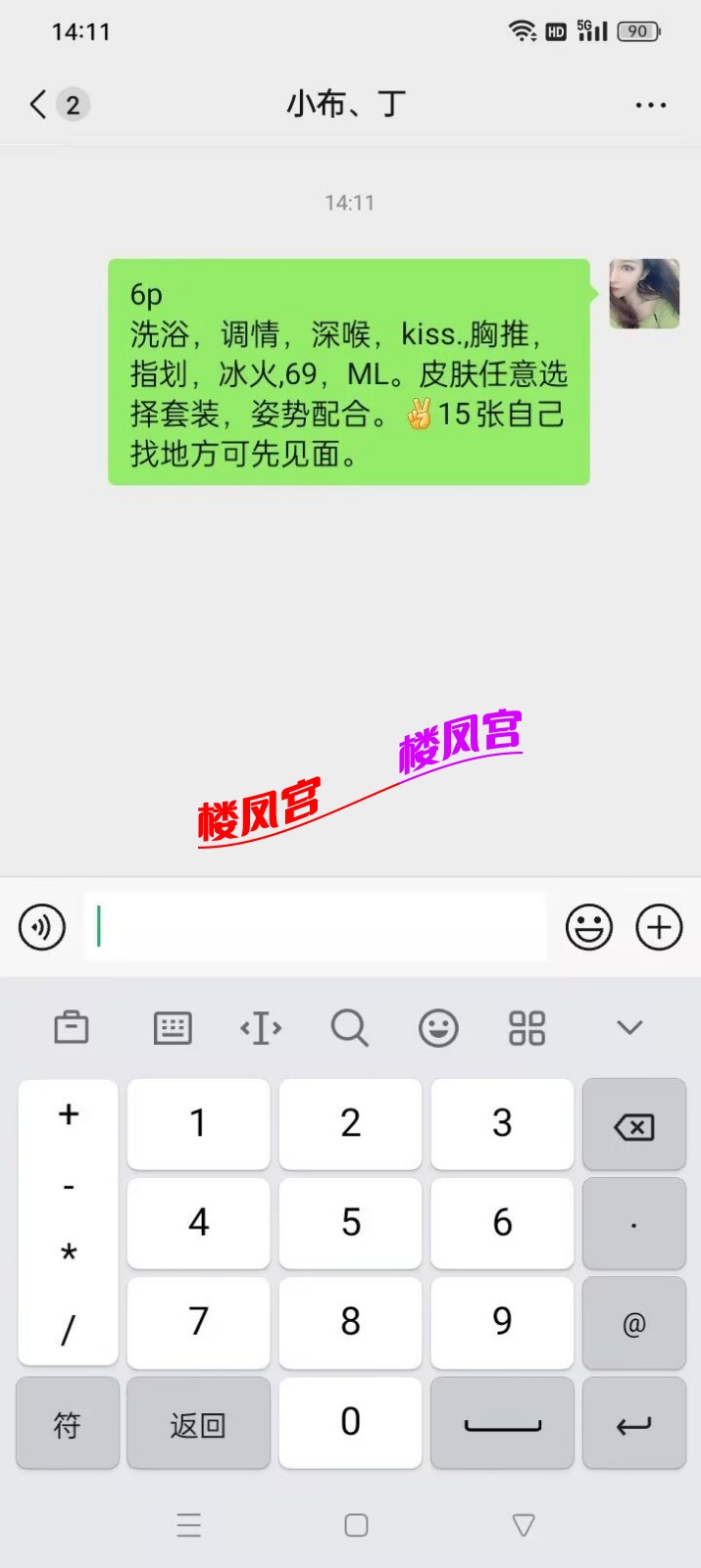Viewport: 701px width, 1568px height.
Task: Switch to symbols with the 符 key
Action: click(68, 1424)
